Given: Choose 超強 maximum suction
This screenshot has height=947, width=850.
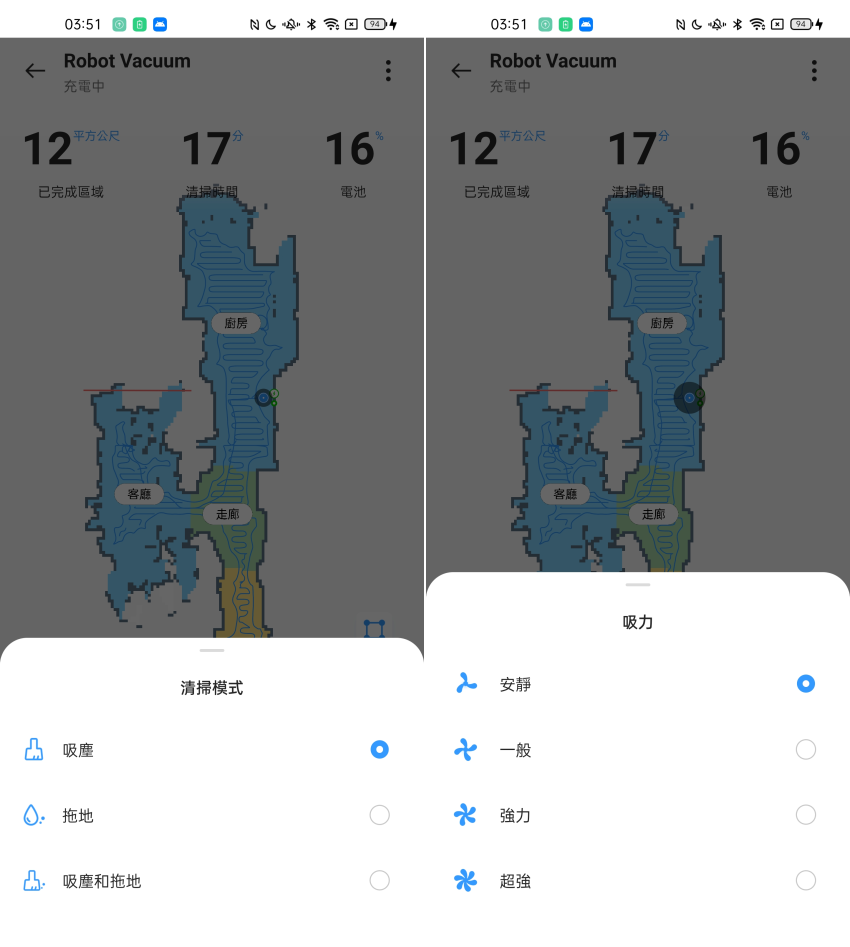Looking at the screenshot, I should pyautogui.click(x=805, y=881).
